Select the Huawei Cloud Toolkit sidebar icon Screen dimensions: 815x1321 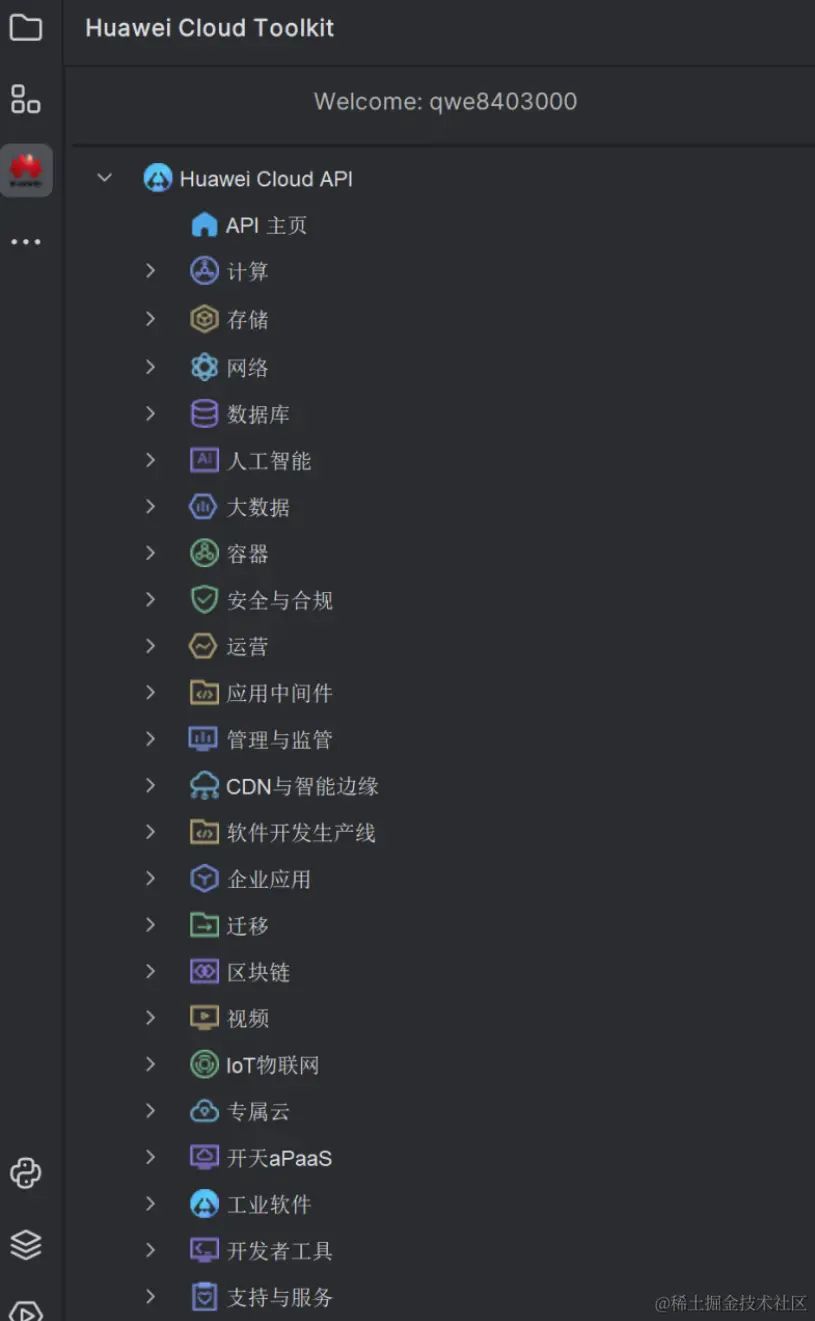(26, 170)
